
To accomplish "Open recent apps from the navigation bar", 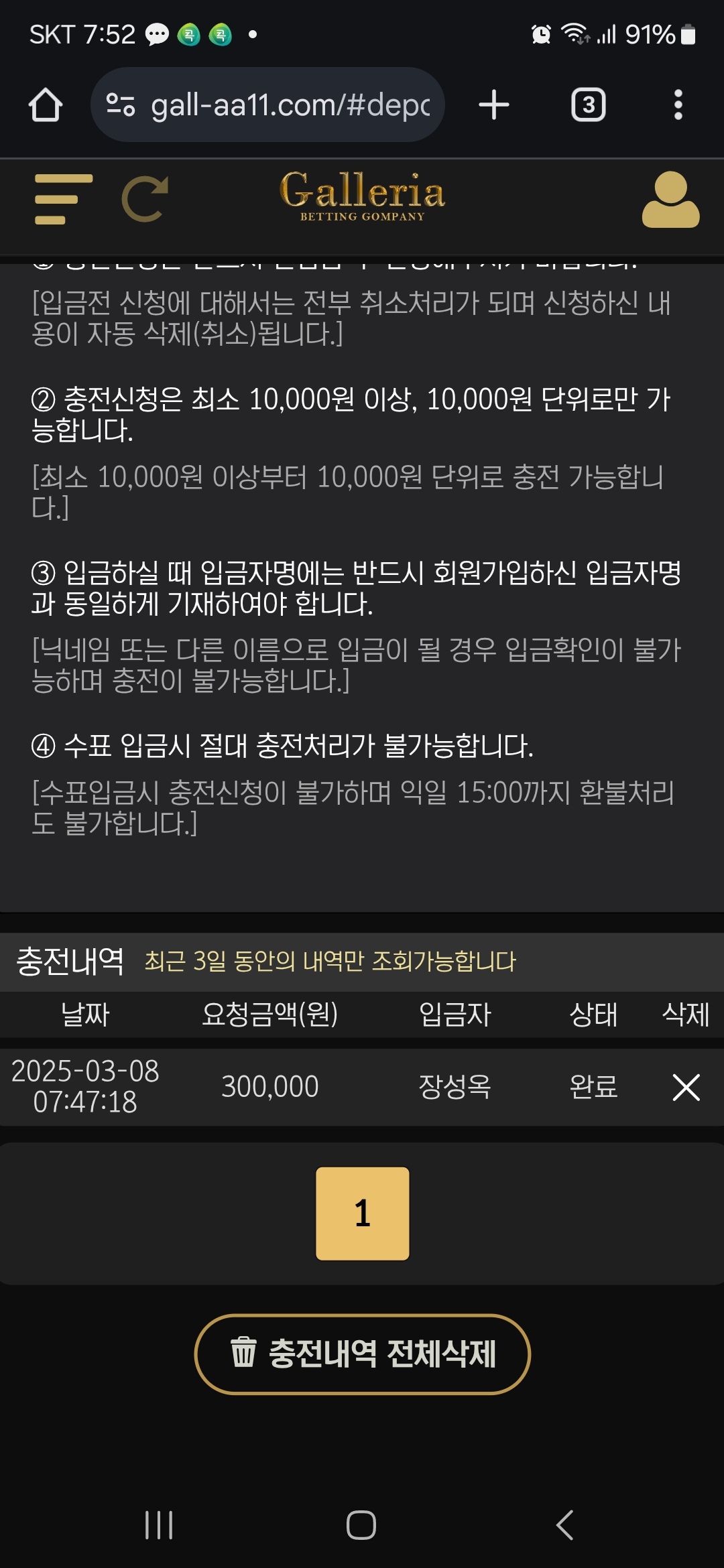I will tap(160, 1525).
